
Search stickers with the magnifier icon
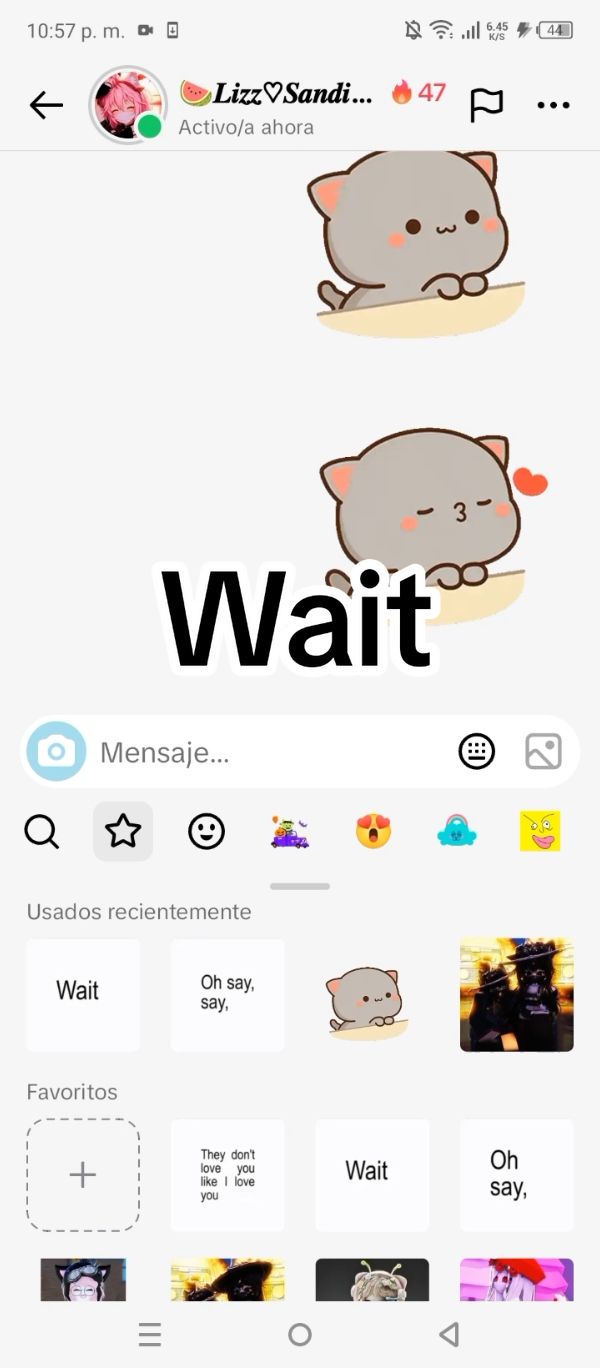42,831
